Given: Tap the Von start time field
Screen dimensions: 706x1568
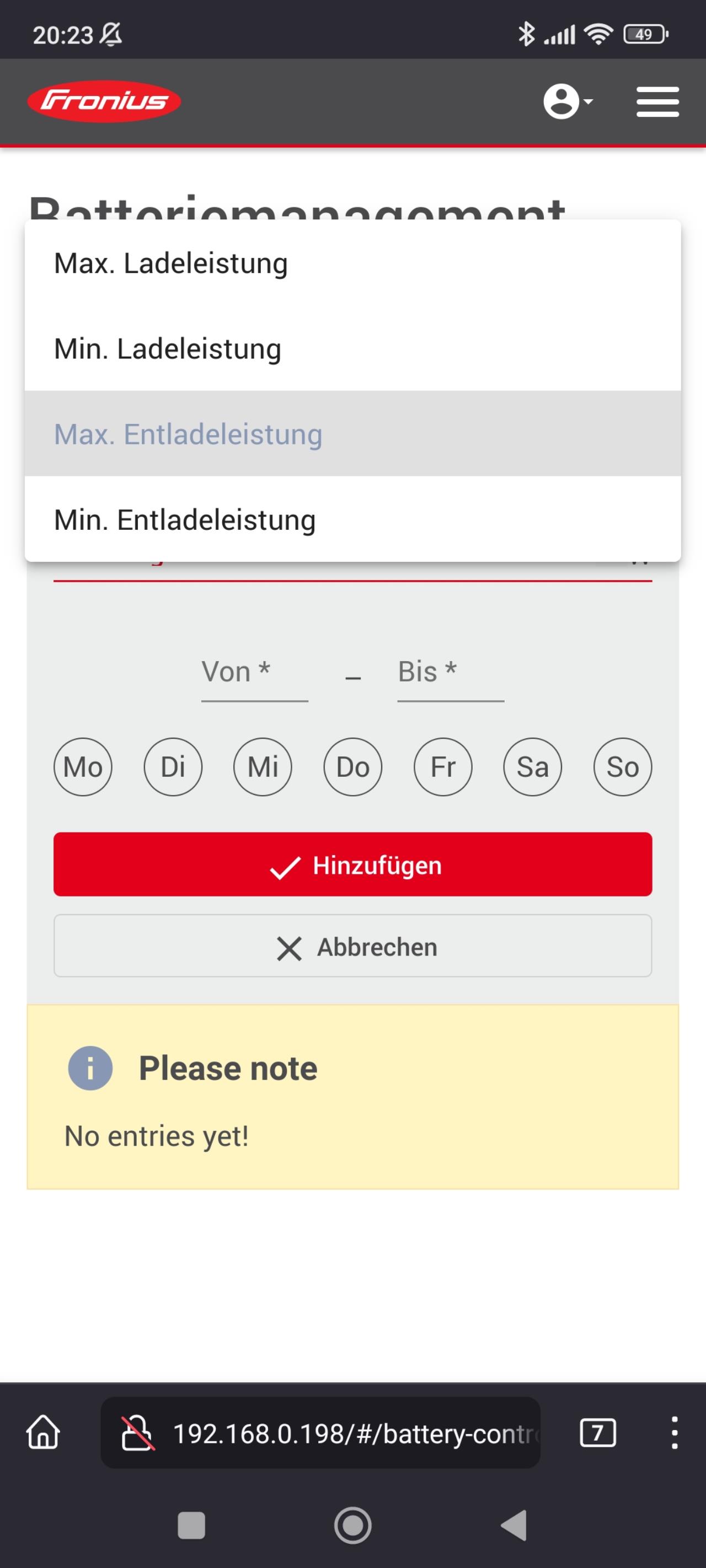Looking at the screenshot, I should [x=255, y=676].
